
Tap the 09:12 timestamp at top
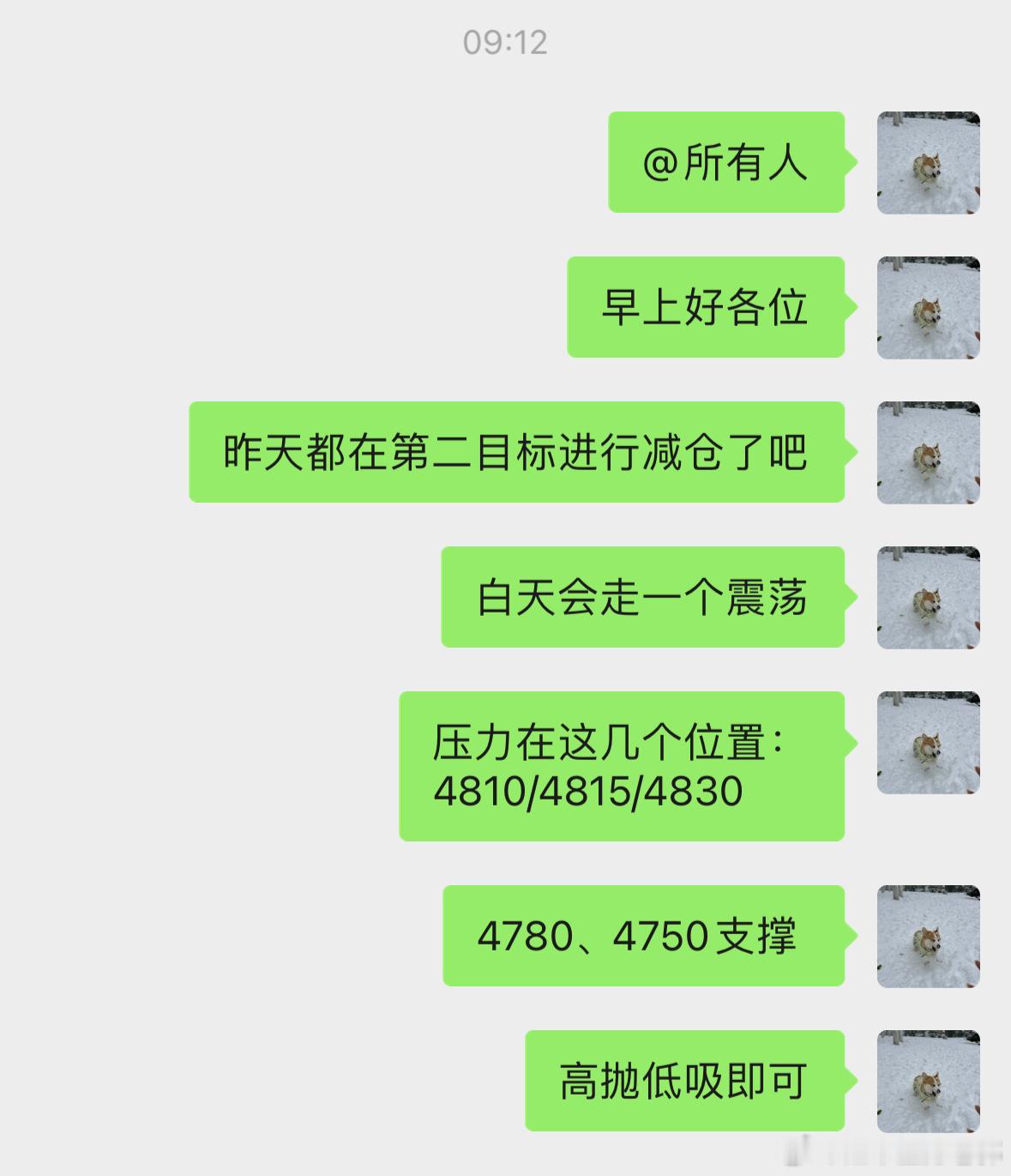506,40
